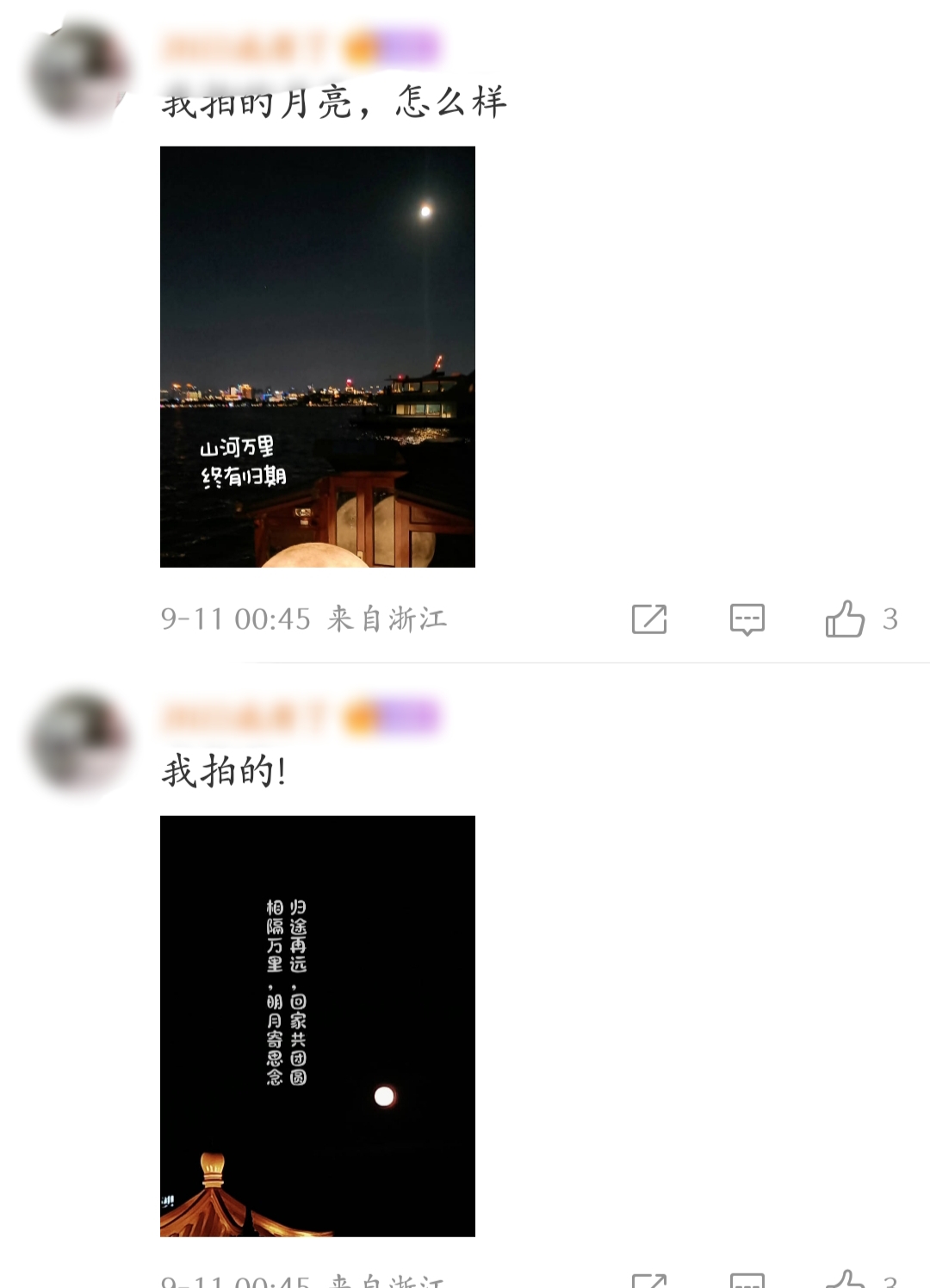Toggle like on the second post
Screen dimensions: 930x1288
(847, 1280)
